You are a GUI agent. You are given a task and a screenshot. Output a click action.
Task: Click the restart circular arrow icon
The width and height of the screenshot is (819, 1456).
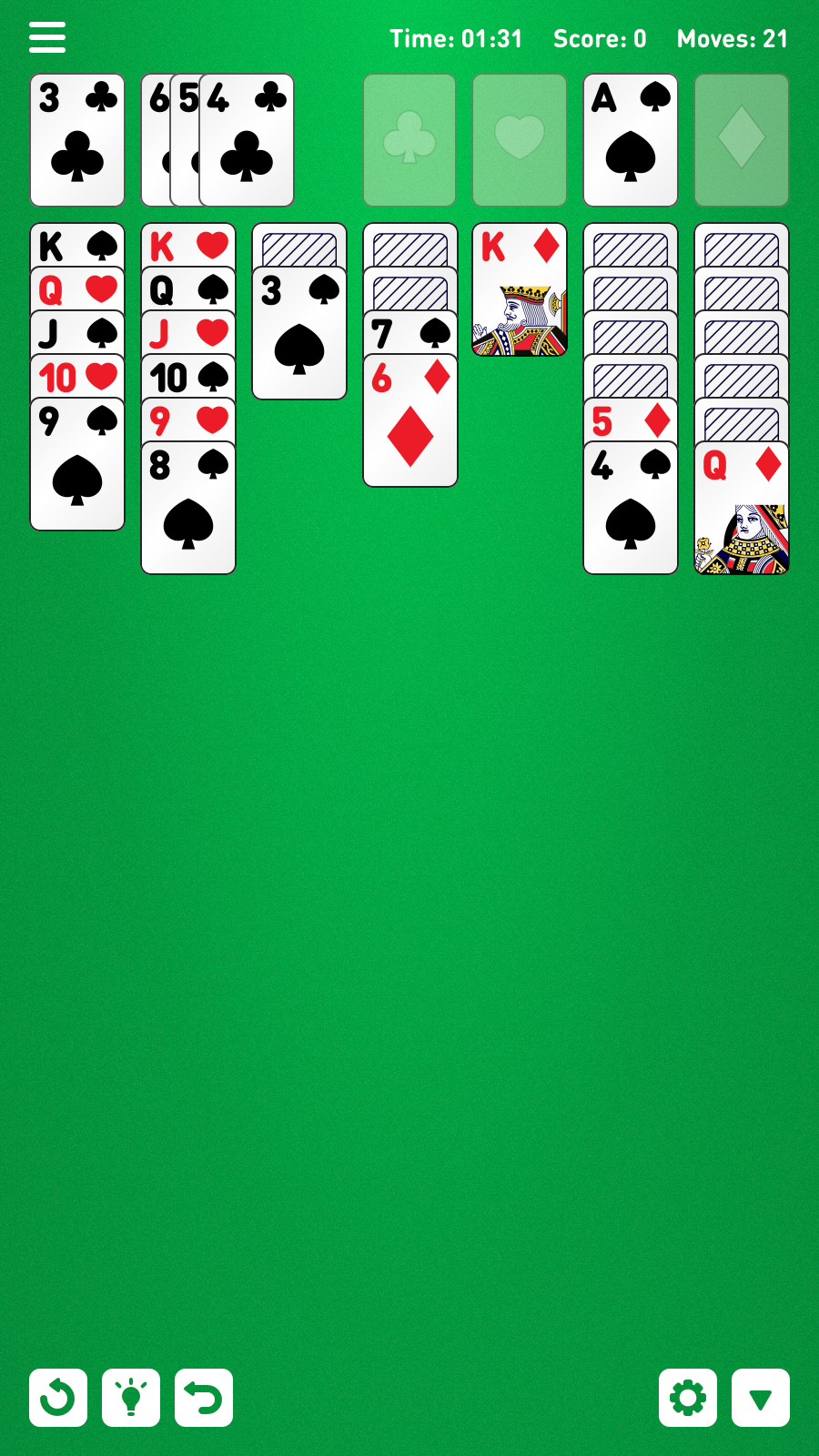point(57,1397)
